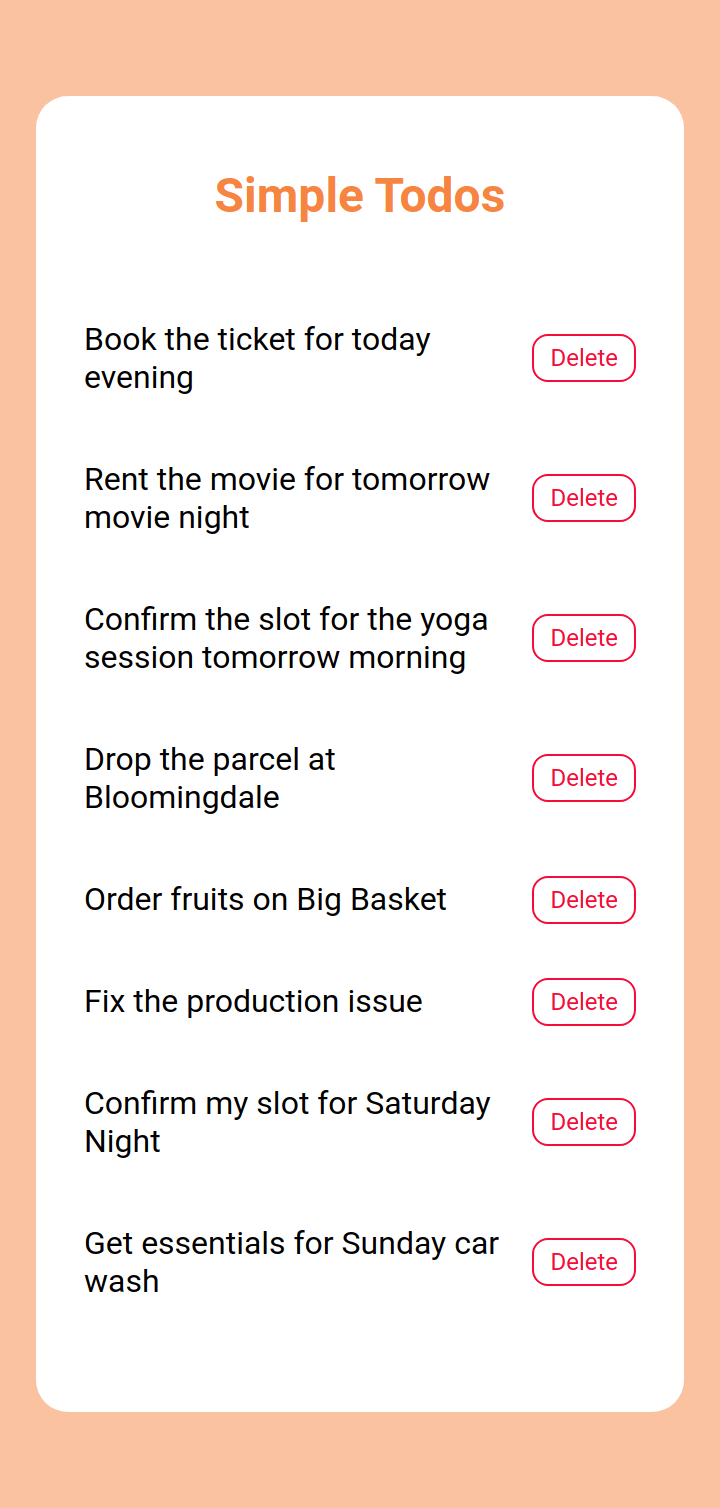Select the 'Fix the production issue' task

[253, 1001]
